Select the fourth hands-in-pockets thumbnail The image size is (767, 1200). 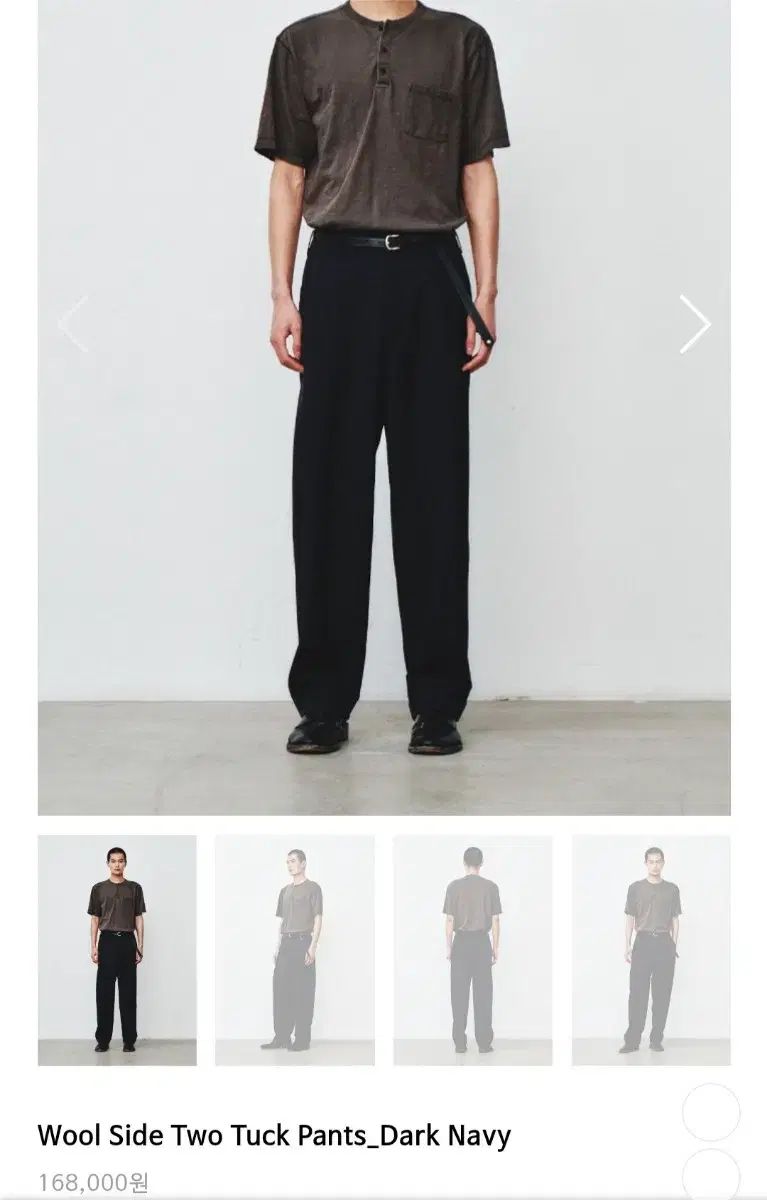point(651,950)
